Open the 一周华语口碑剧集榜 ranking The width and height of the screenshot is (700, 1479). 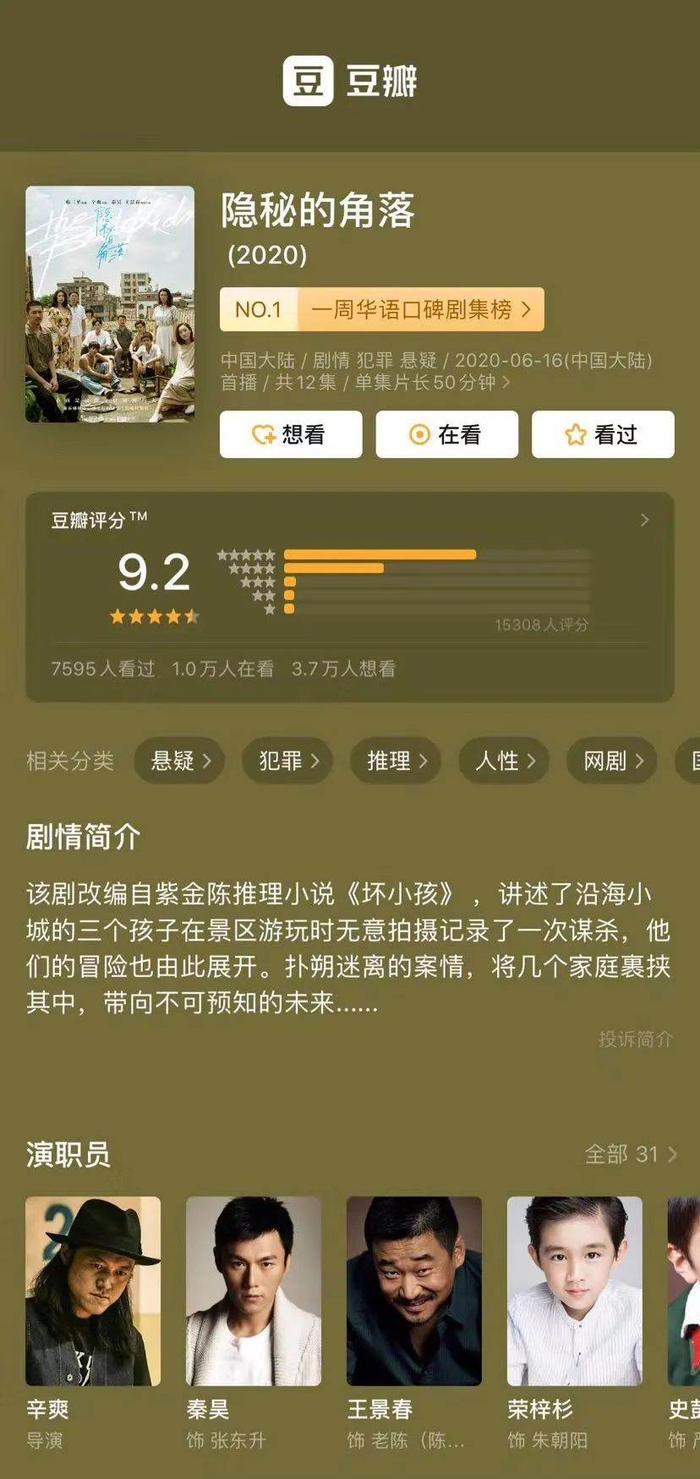(382, 310)
